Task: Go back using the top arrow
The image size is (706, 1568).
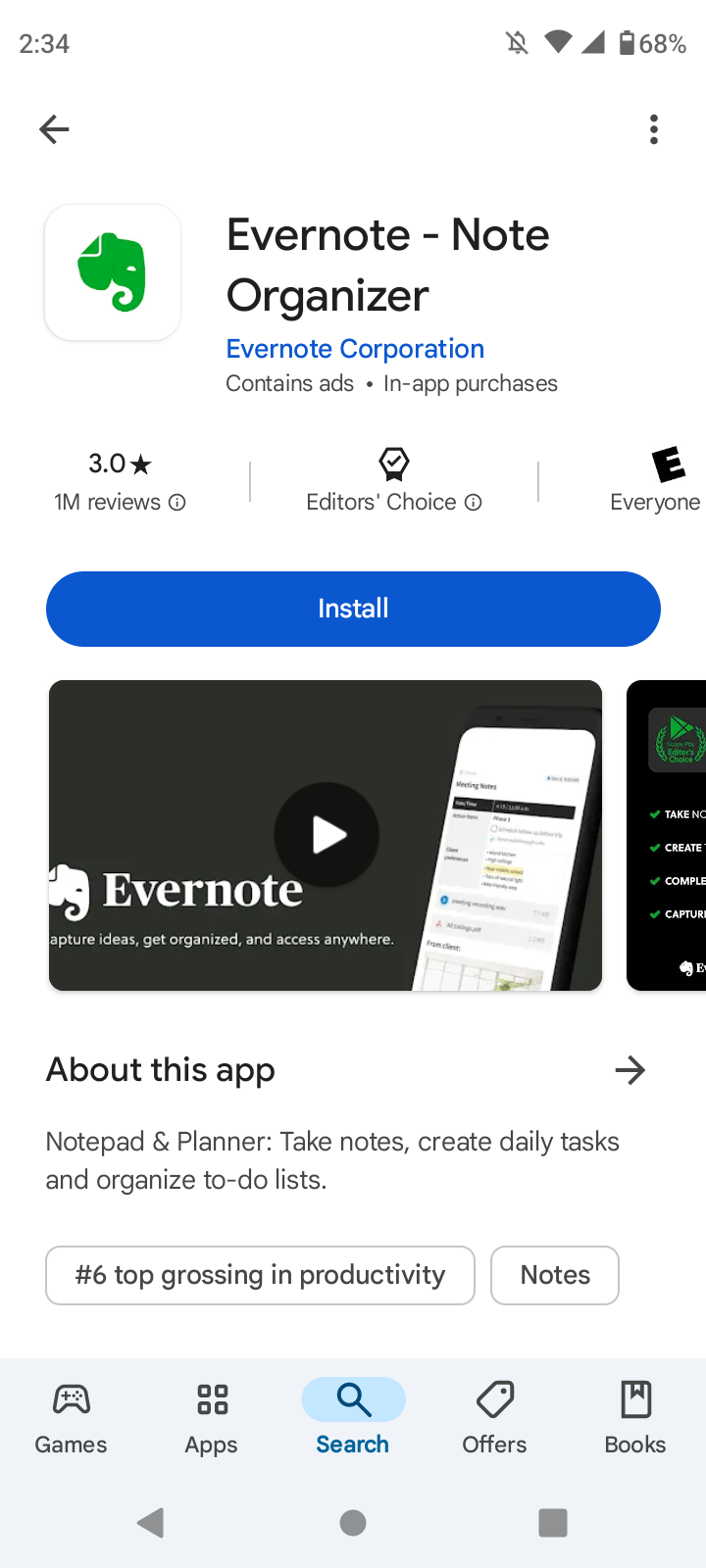Action: pyautogui.click(x=54, y=129)
